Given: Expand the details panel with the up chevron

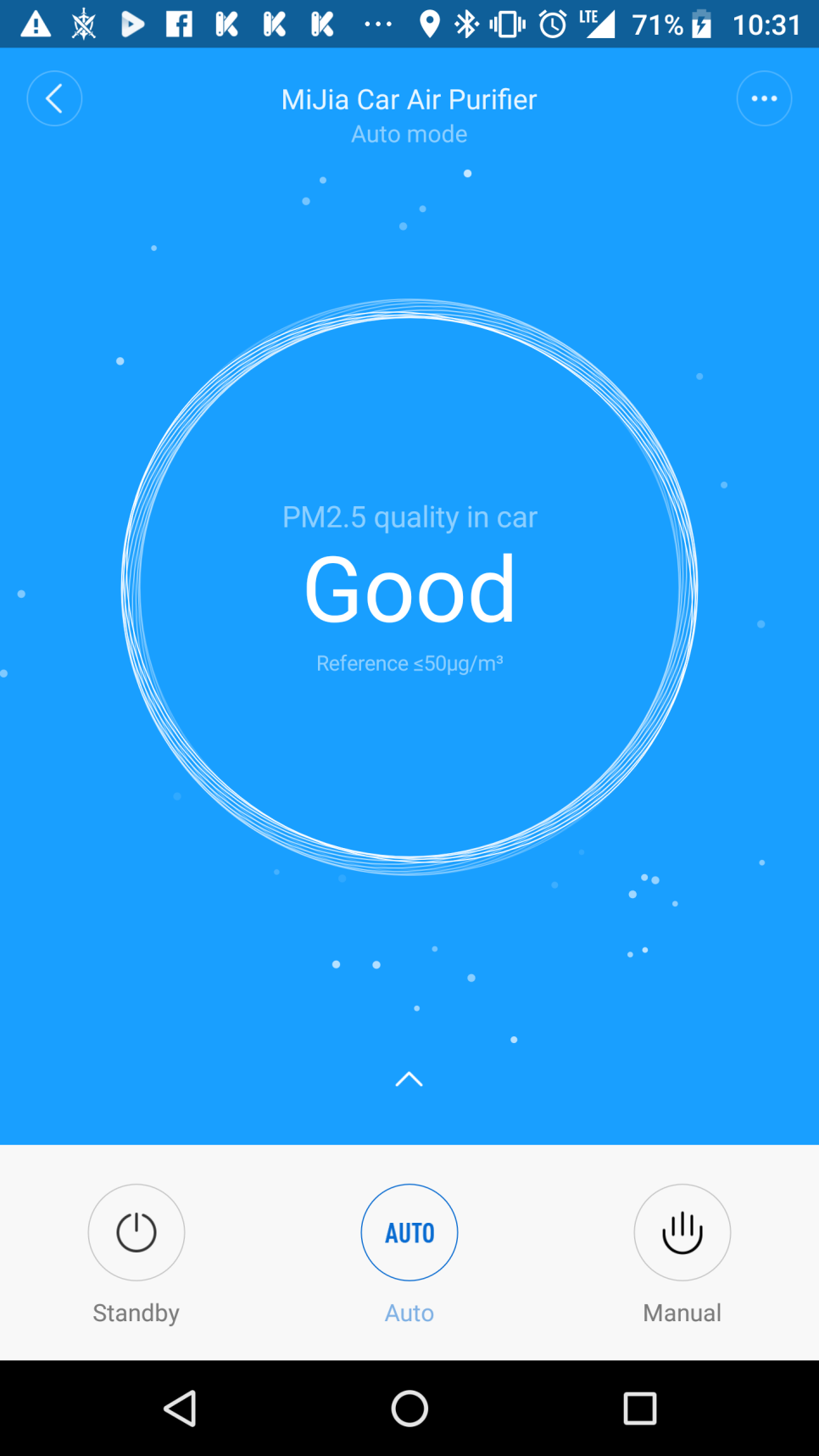Looking at the screenshot, I should 409,1079.
